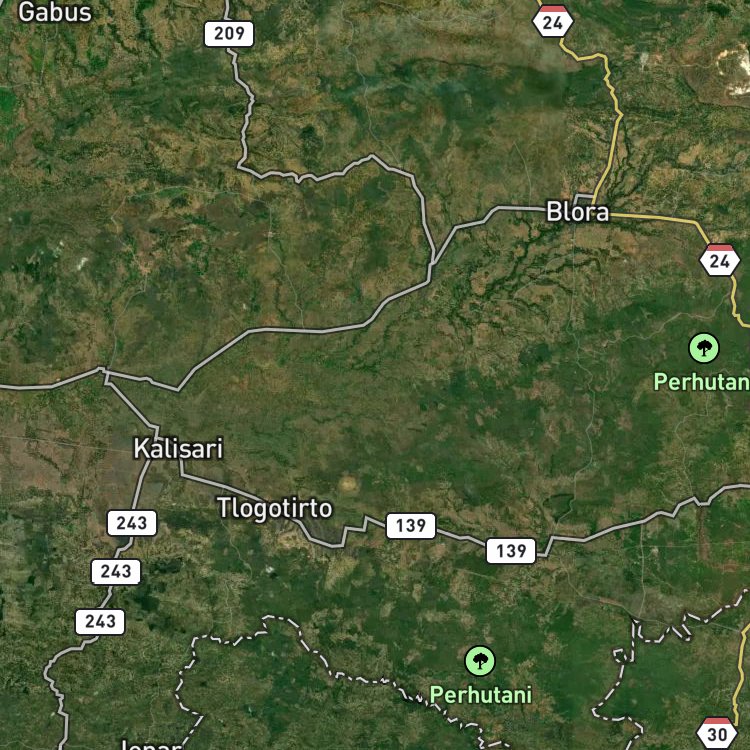Select the Kalisari place label
This screenshot has height=750, width=750.
(178, 449)
